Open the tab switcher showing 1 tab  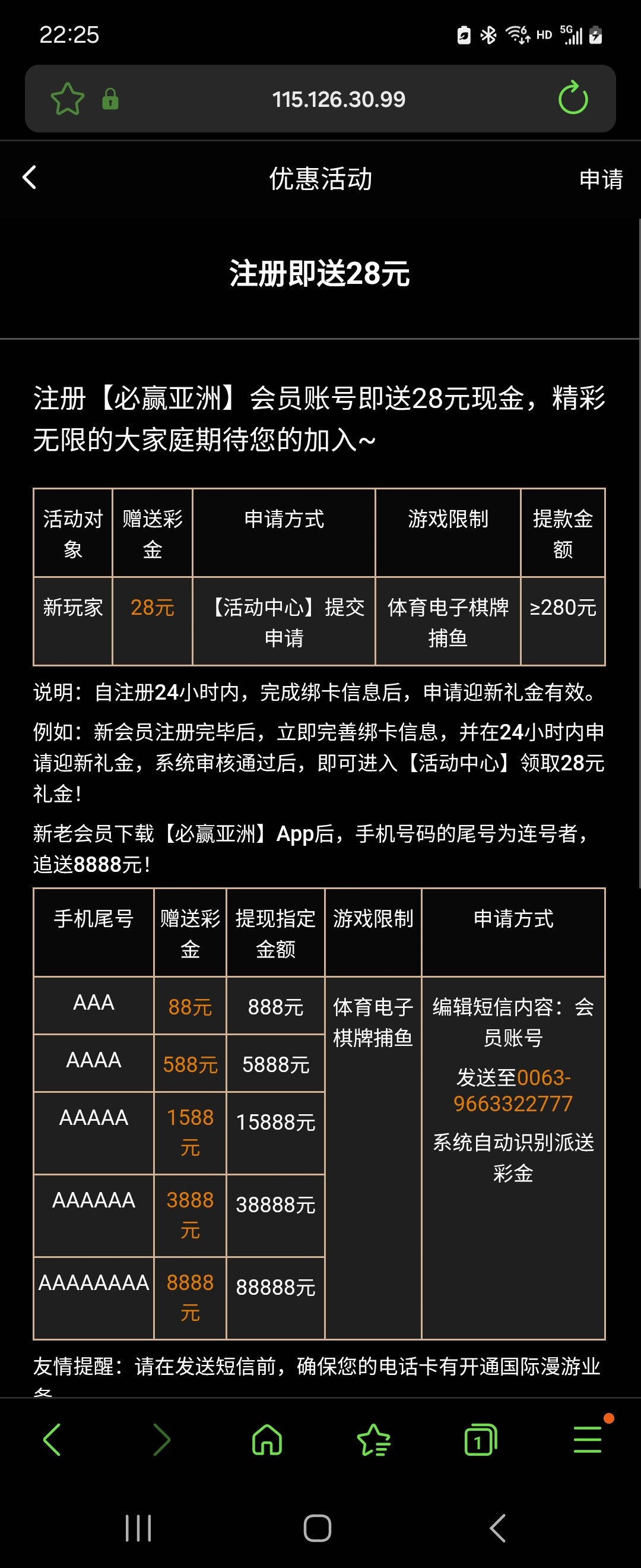pyautogui.click(x=480, y=1440)
